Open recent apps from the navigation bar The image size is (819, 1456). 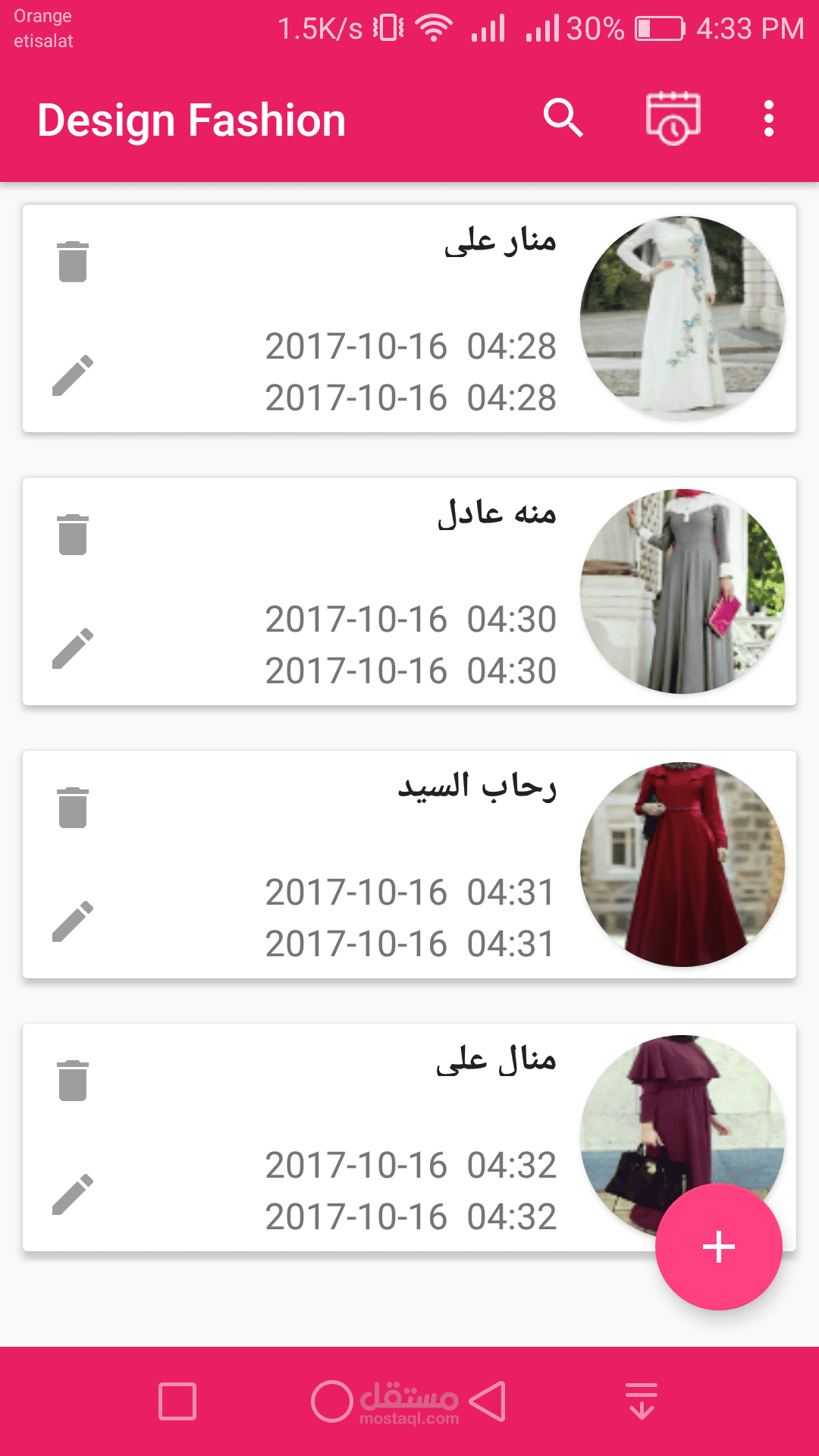click(x=177, y=1401)
